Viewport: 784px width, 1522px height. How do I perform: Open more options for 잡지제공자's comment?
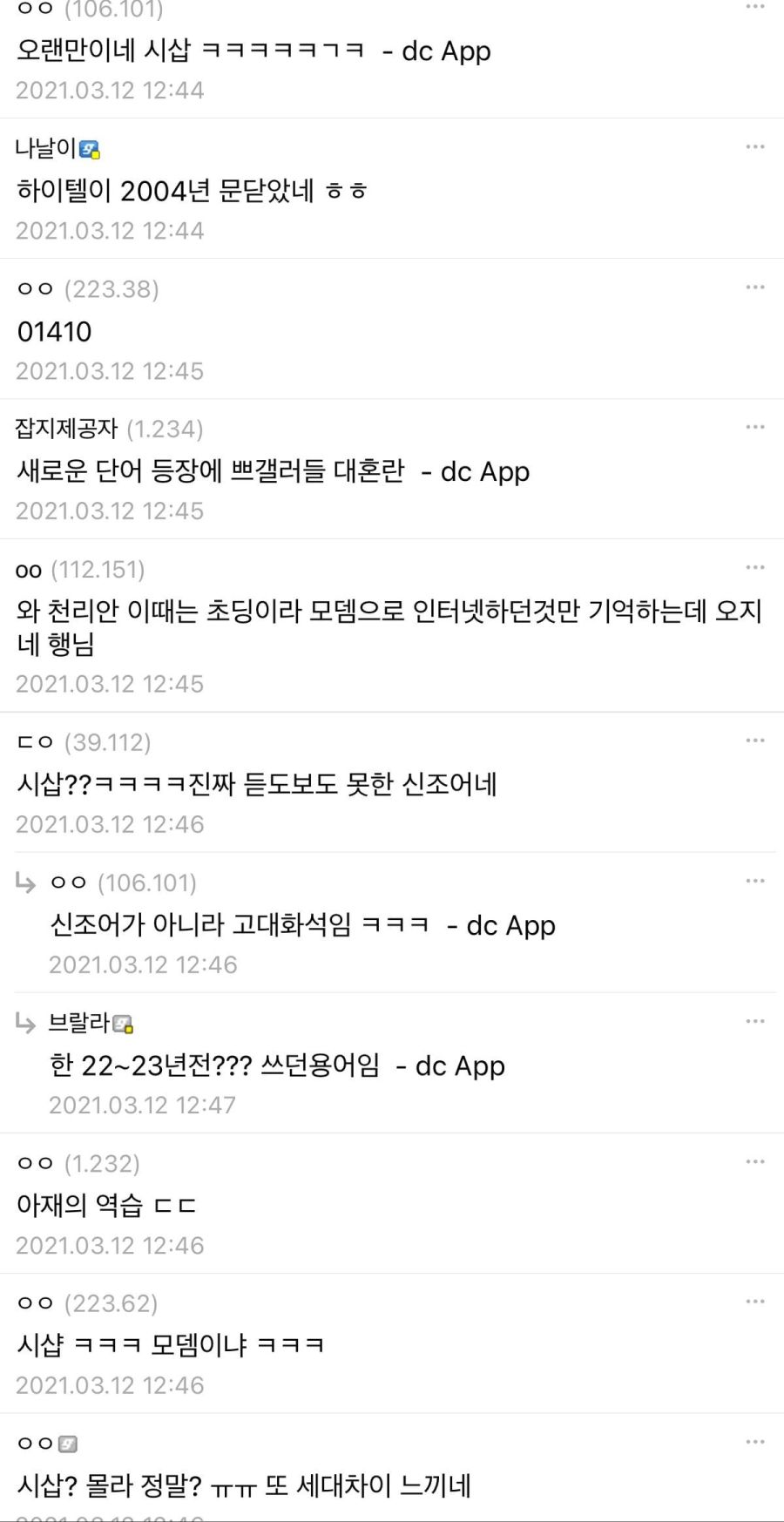click(754, 427)
